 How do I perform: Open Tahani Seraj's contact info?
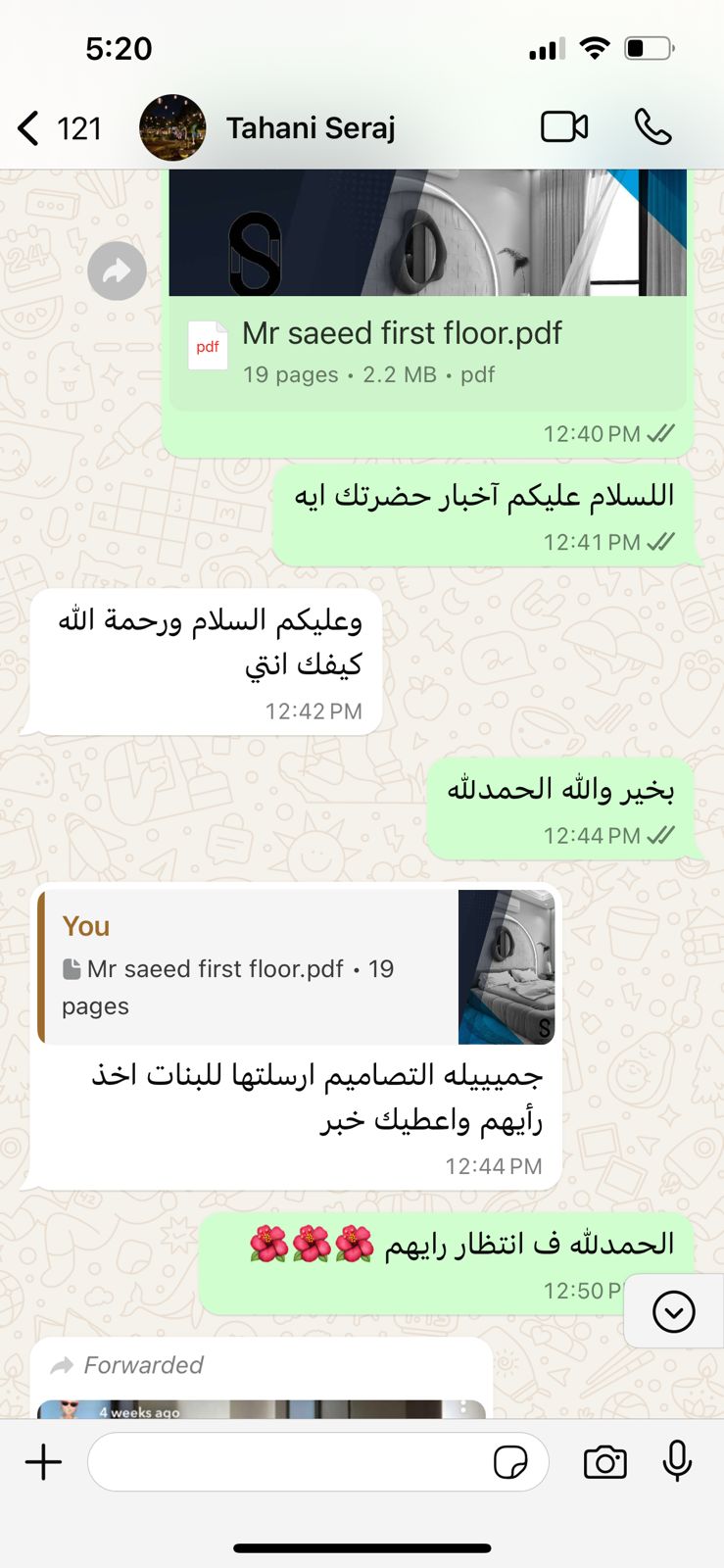(x=310, y=128)
